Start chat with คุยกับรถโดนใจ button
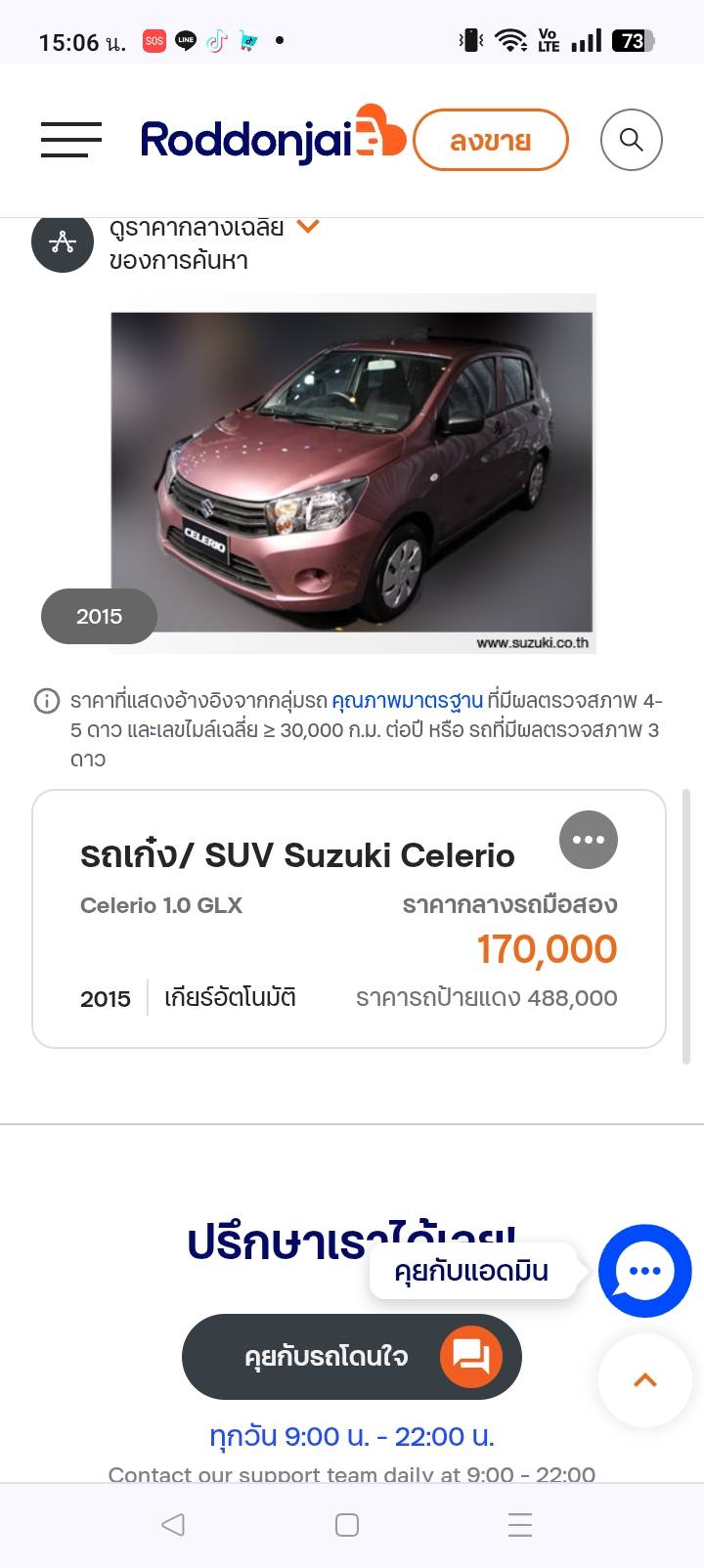The height and width of the screenshot is (1568, 704). click(x=352, y=1356)
